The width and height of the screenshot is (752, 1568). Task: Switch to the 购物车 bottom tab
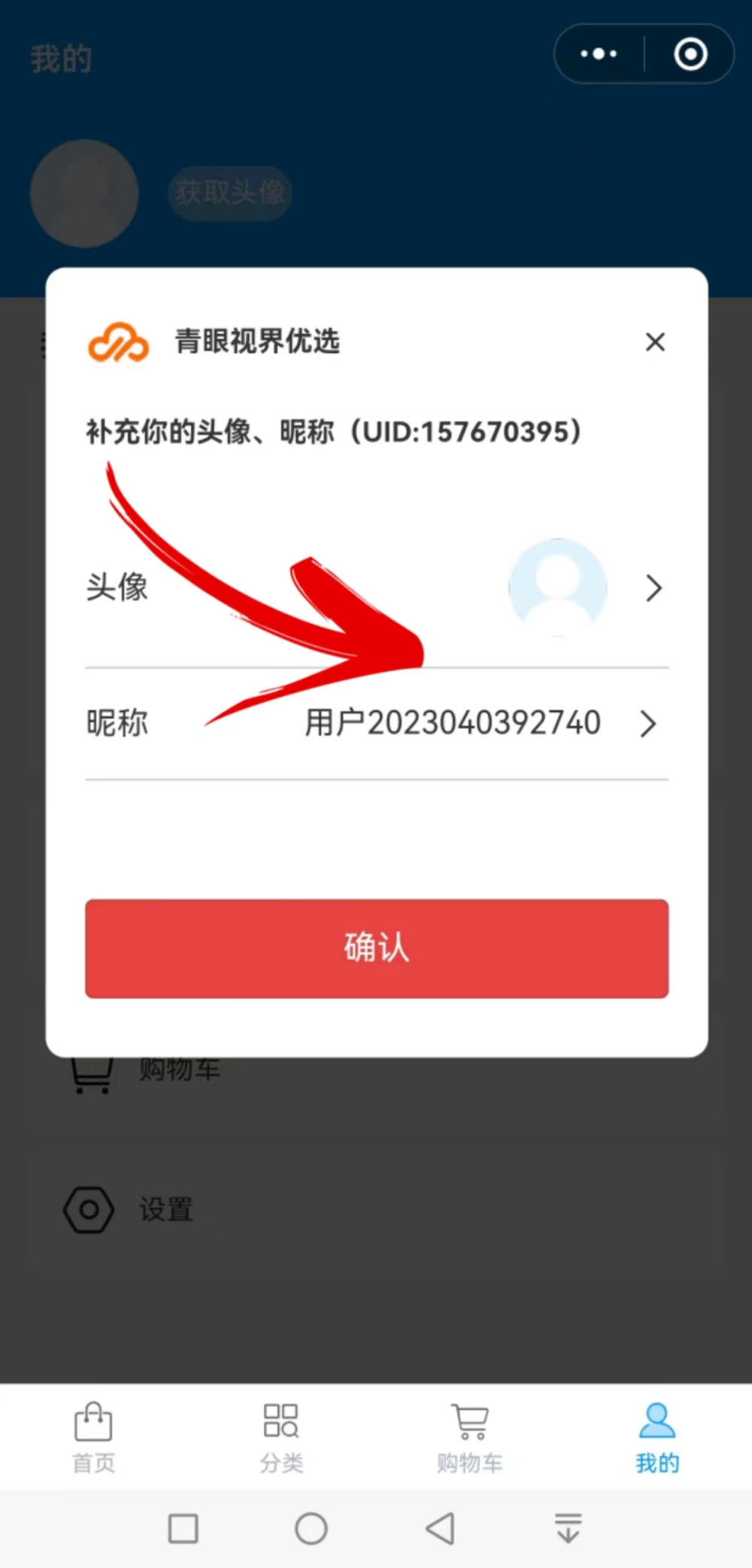[x=470, y=1437]
